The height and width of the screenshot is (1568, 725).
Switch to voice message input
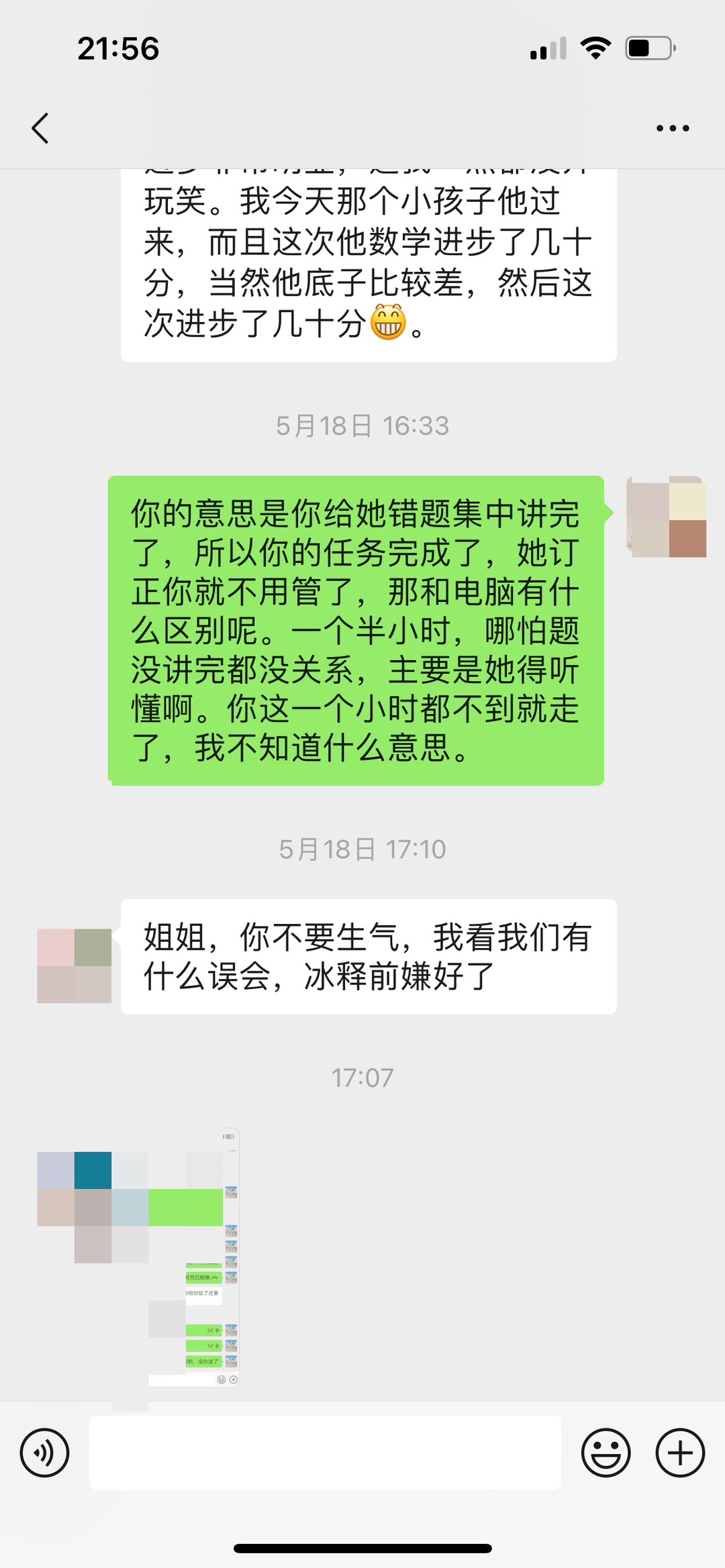tap(44, 1453)
